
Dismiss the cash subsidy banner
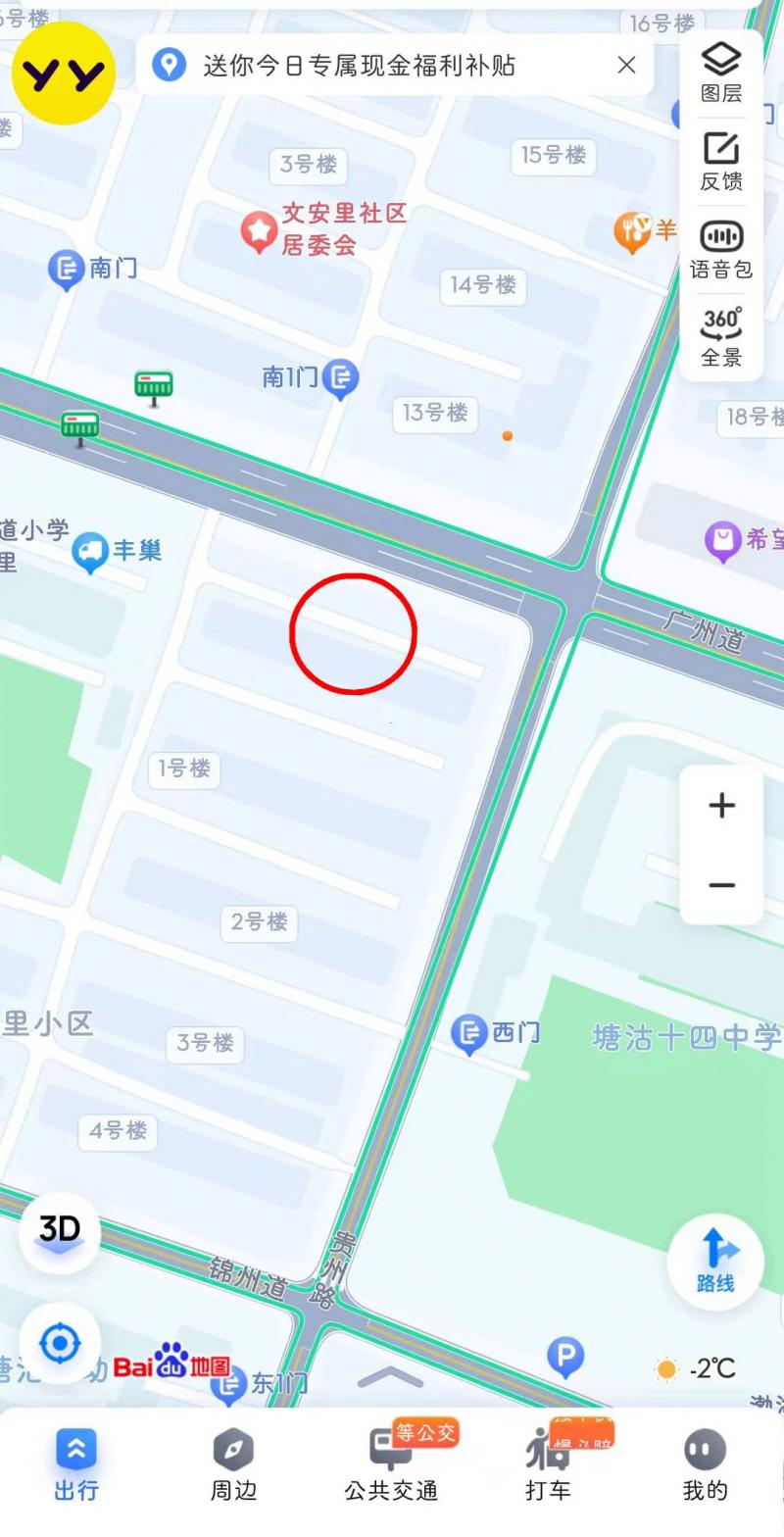point(626,66)
